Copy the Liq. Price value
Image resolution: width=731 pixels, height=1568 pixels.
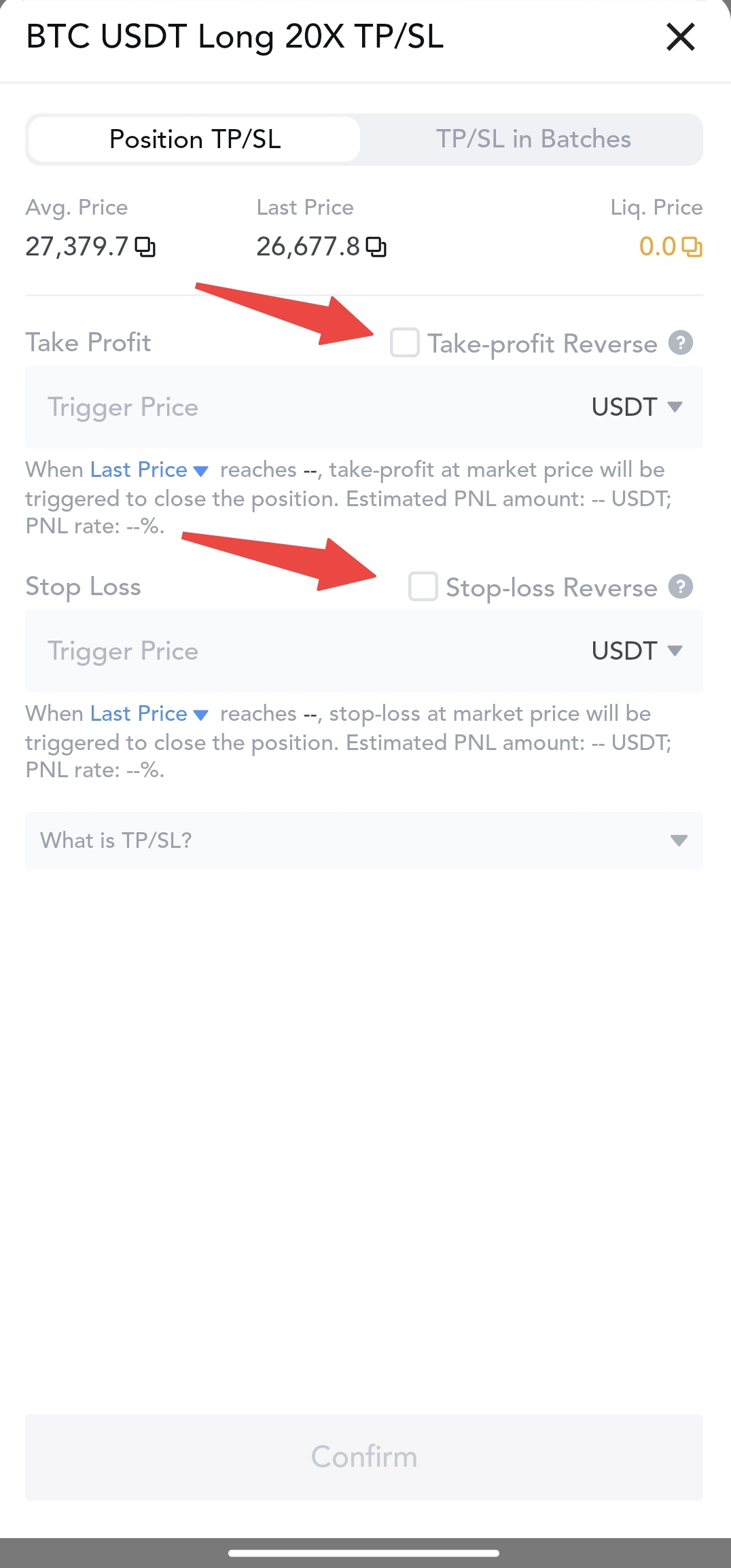pyautogui.click(x=692, y=247)
